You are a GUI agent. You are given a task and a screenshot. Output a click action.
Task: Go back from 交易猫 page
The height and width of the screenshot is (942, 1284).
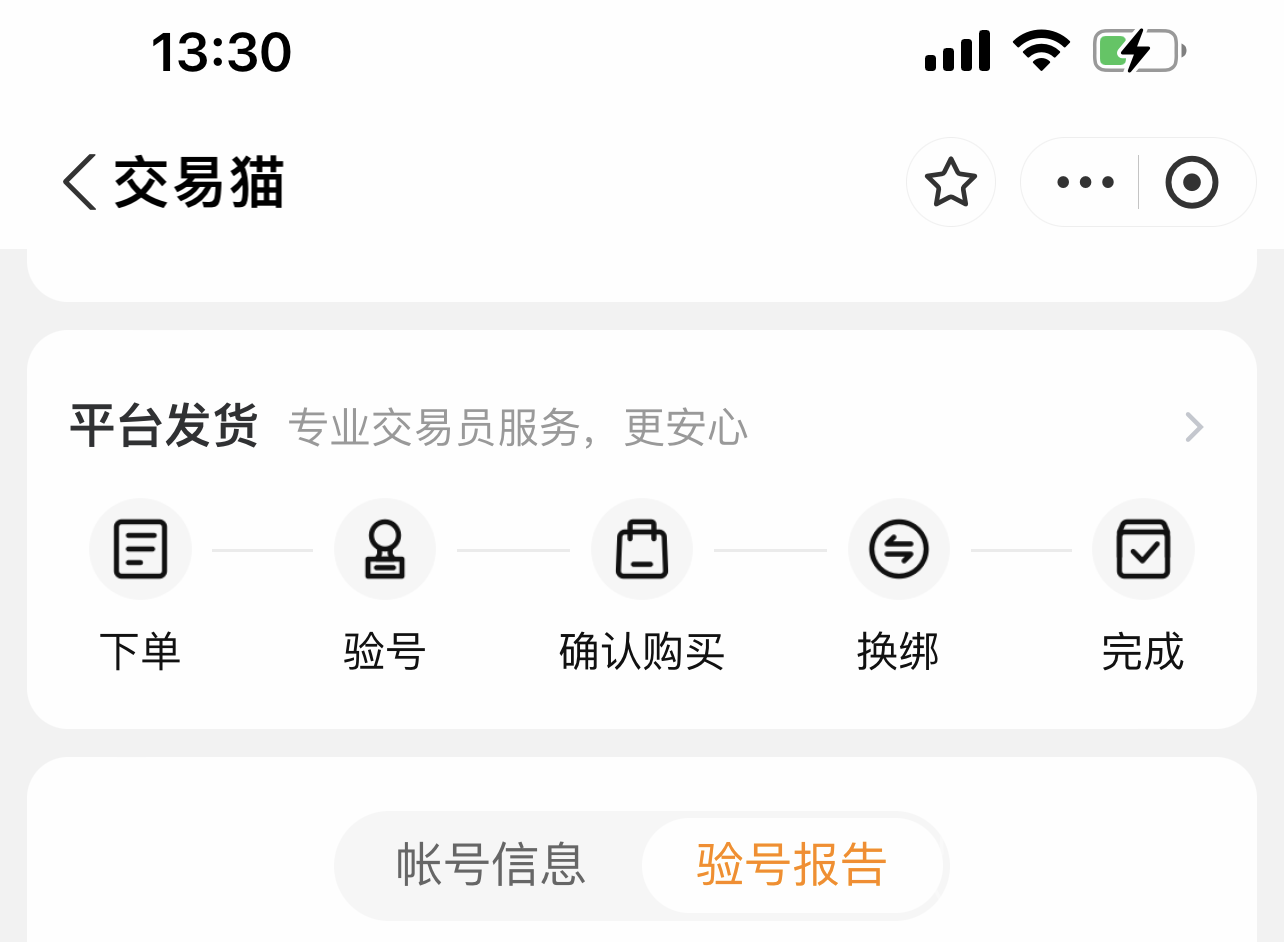click(80, 183)
